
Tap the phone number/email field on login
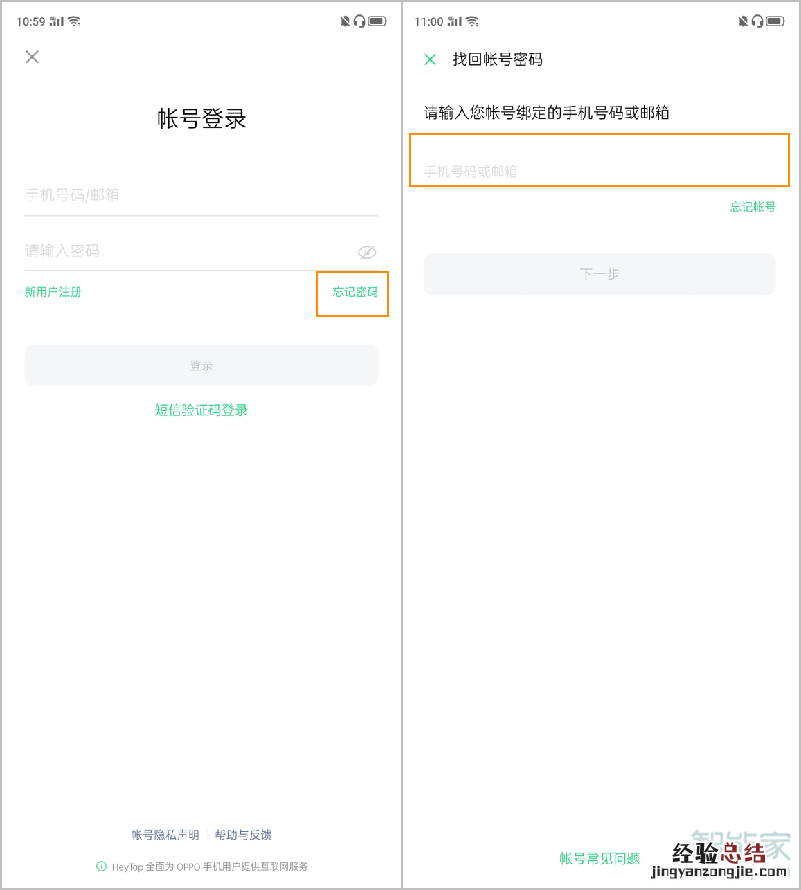(x=200, y=195)
